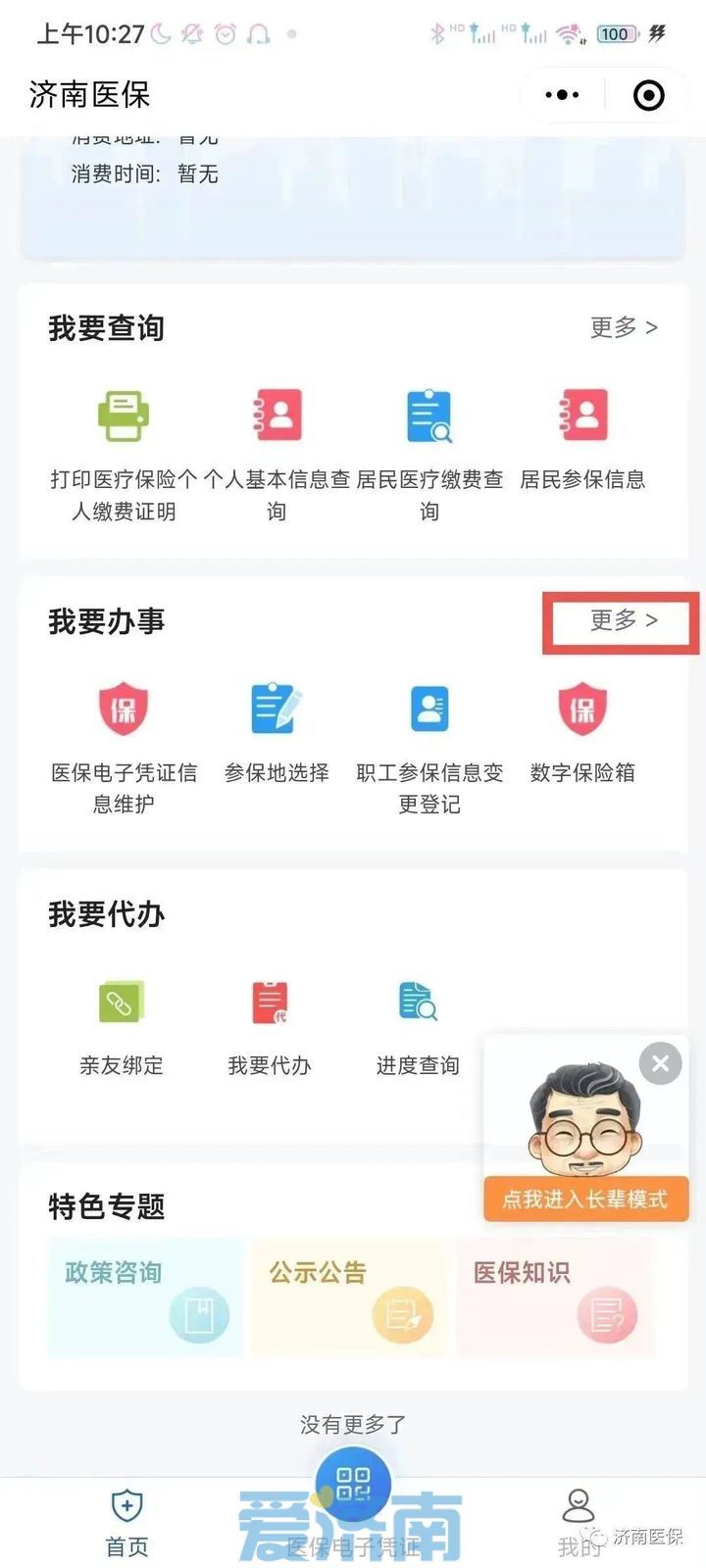Close the mini program via circle icon
Screen dimensions: 706x1568
649,95
